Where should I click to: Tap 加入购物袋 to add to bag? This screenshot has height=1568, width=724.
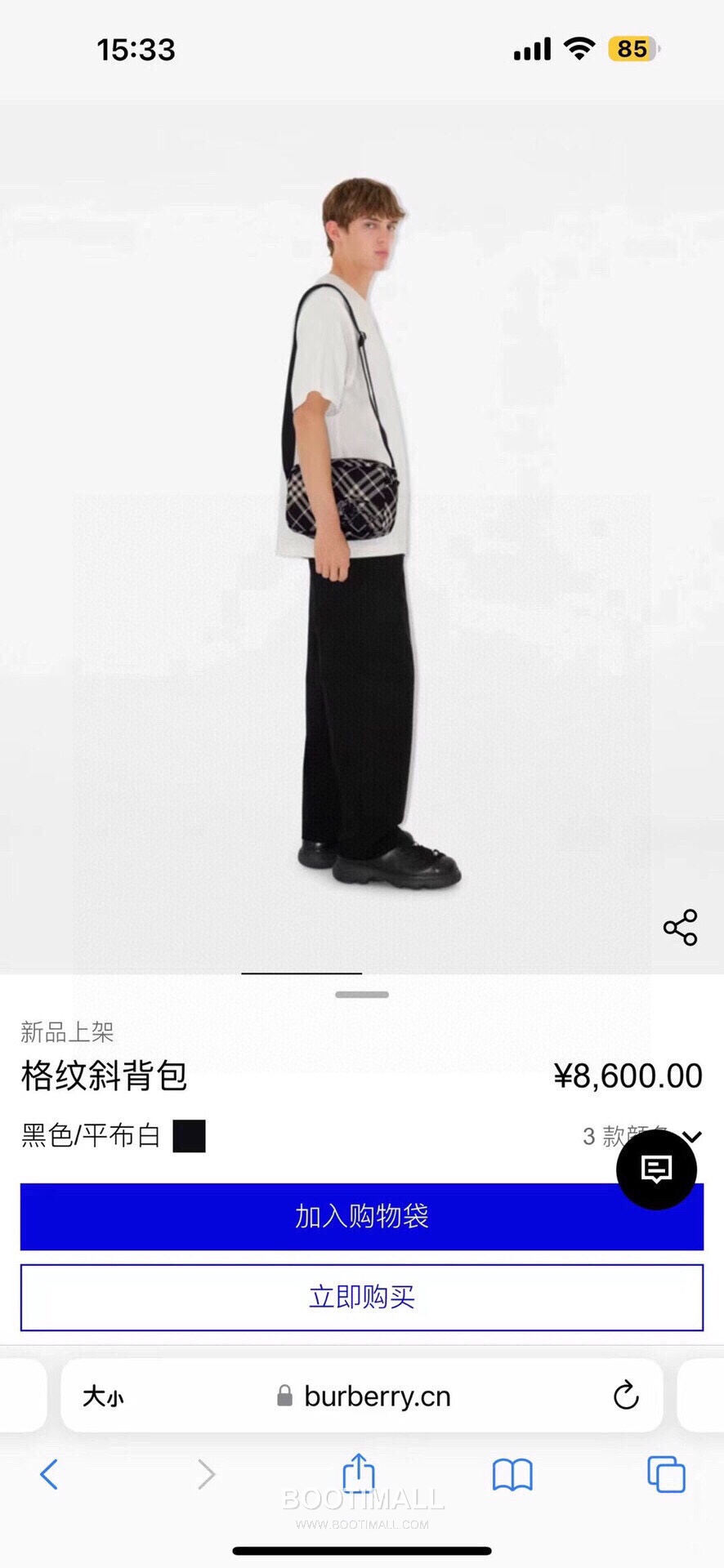click(362, 1216)
